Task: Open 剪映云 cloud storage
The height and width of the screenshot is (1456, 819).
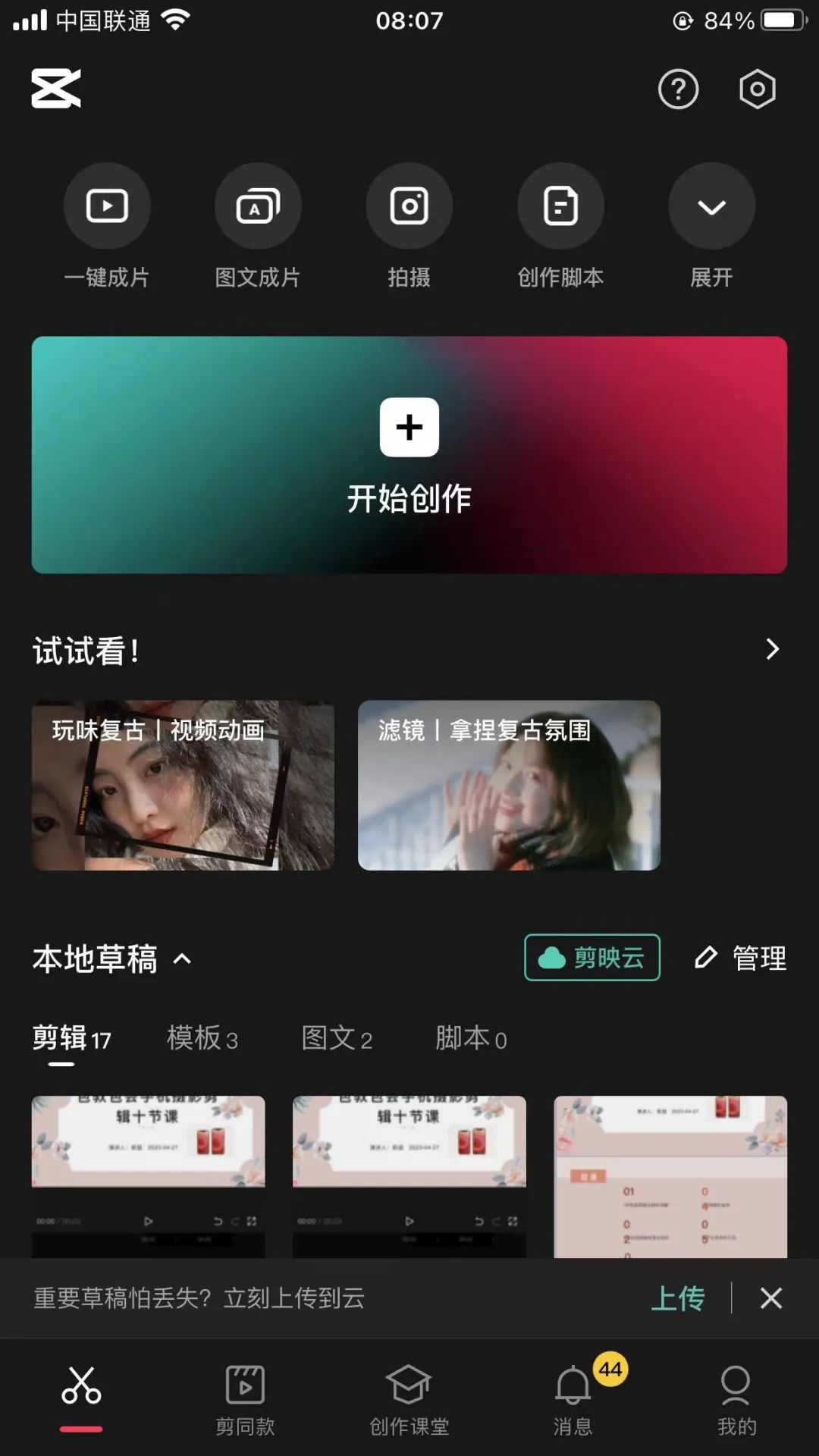Action: (592, 958)
